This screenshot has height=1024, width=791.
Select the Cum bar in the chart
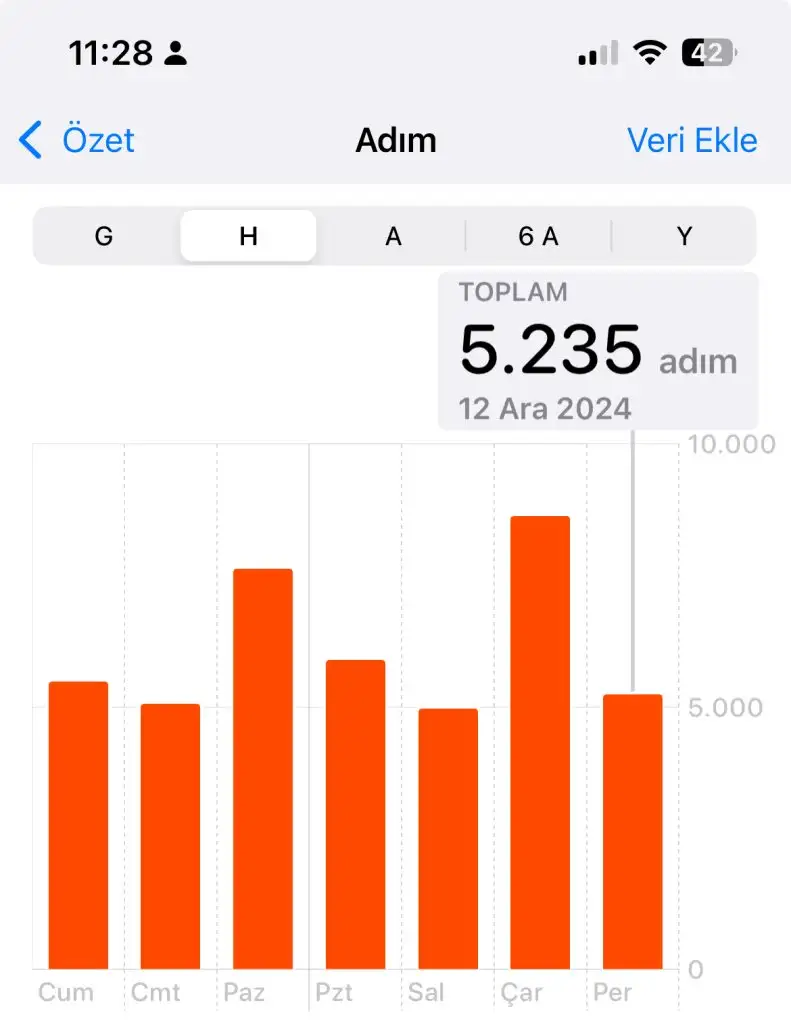pyautogui.click(x=78, y=825)
